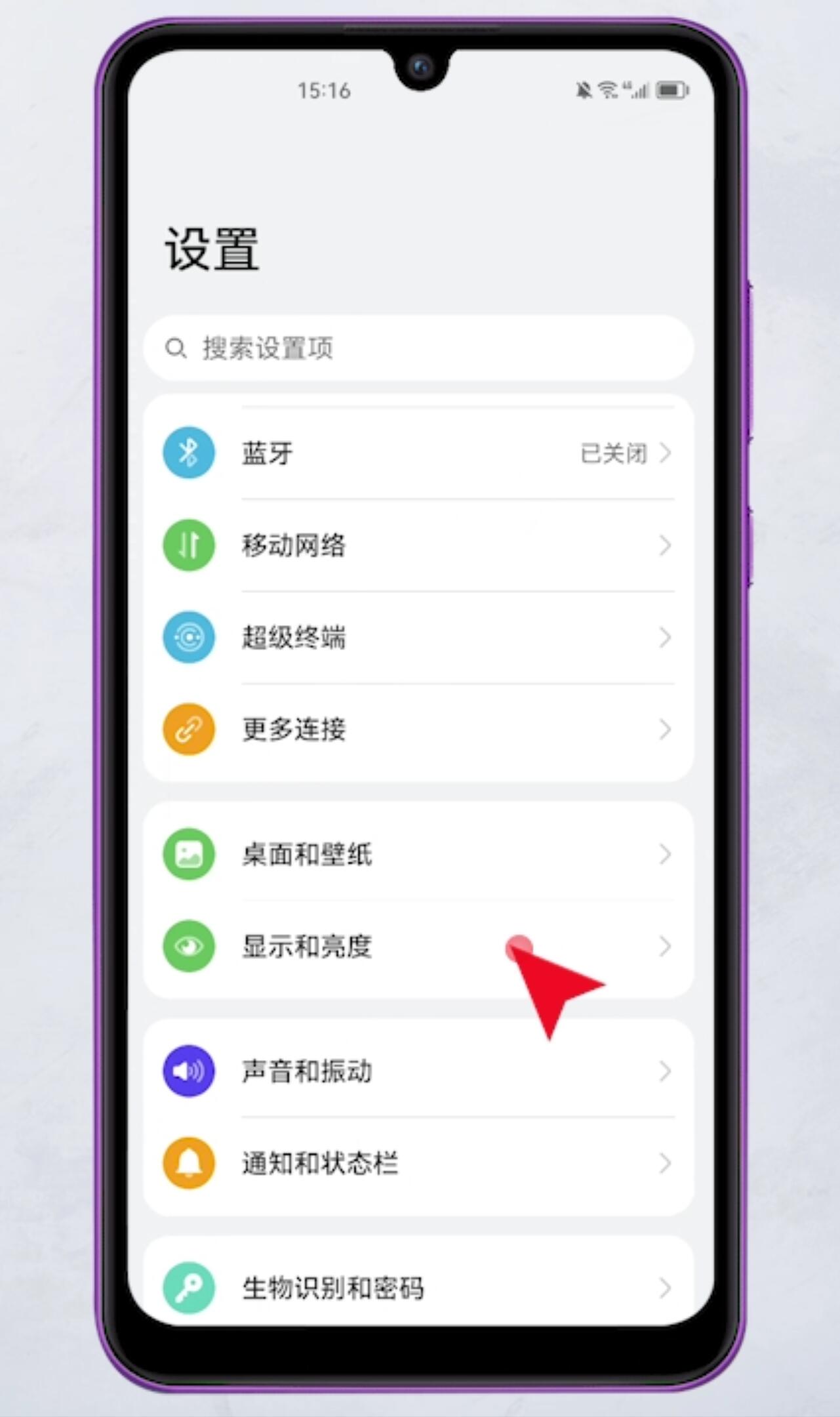The height and width of the screenshot is (1417, 840).
Task: Tap the 搜索设置项 search box
Action: pyautogui.click(x=418, y=348)
